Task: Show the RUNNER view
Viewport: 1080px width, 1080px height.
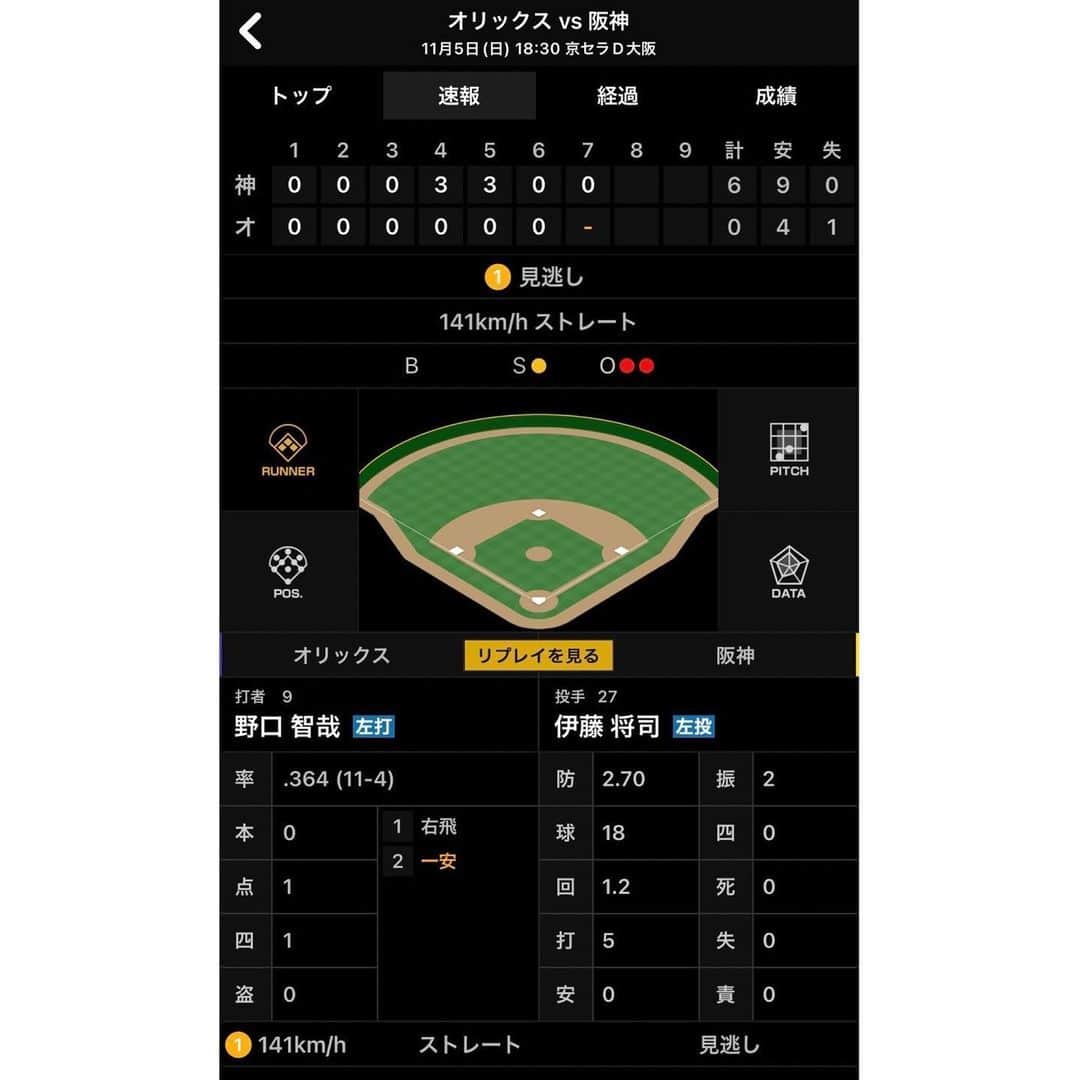Action: point(288,450)
